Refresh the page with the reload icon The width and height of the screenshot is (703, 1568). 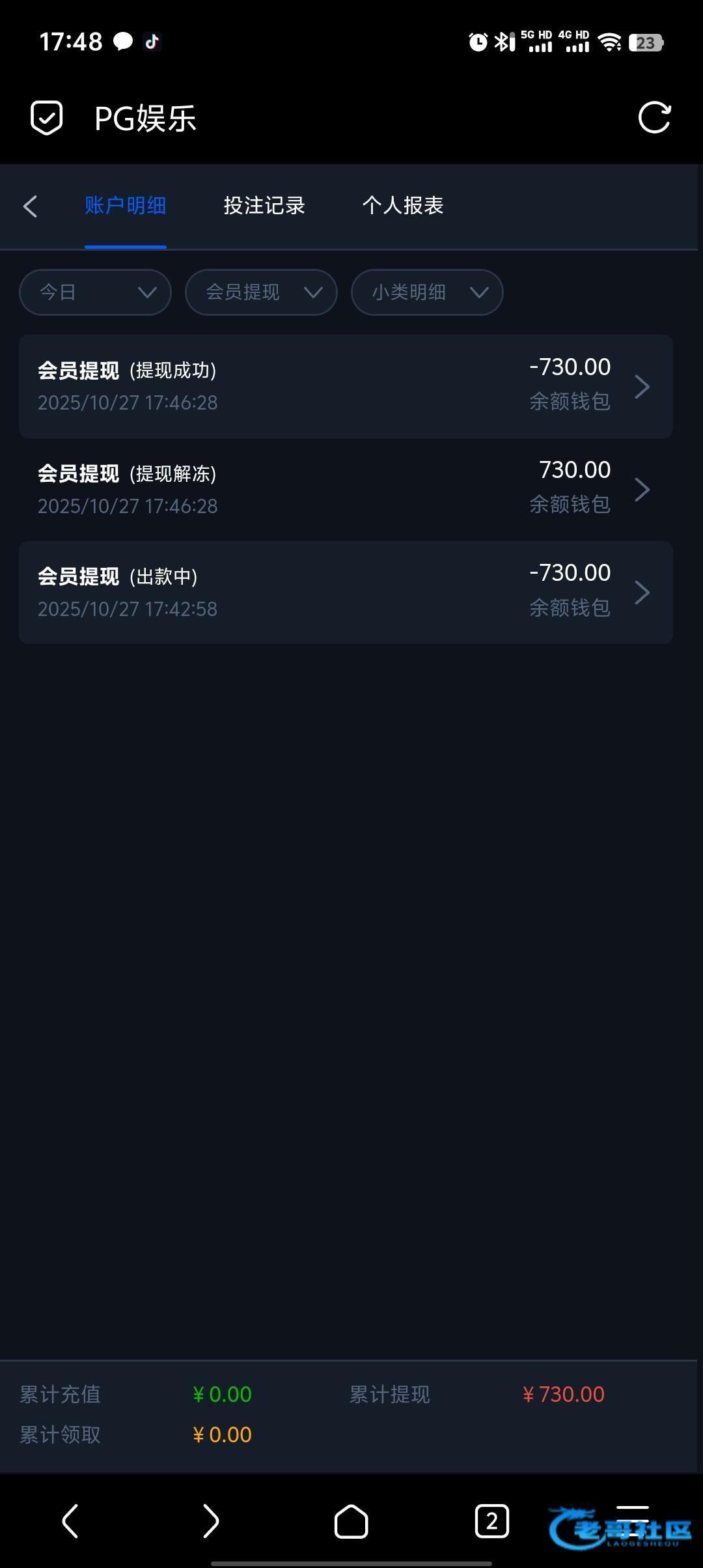point(654,118)
